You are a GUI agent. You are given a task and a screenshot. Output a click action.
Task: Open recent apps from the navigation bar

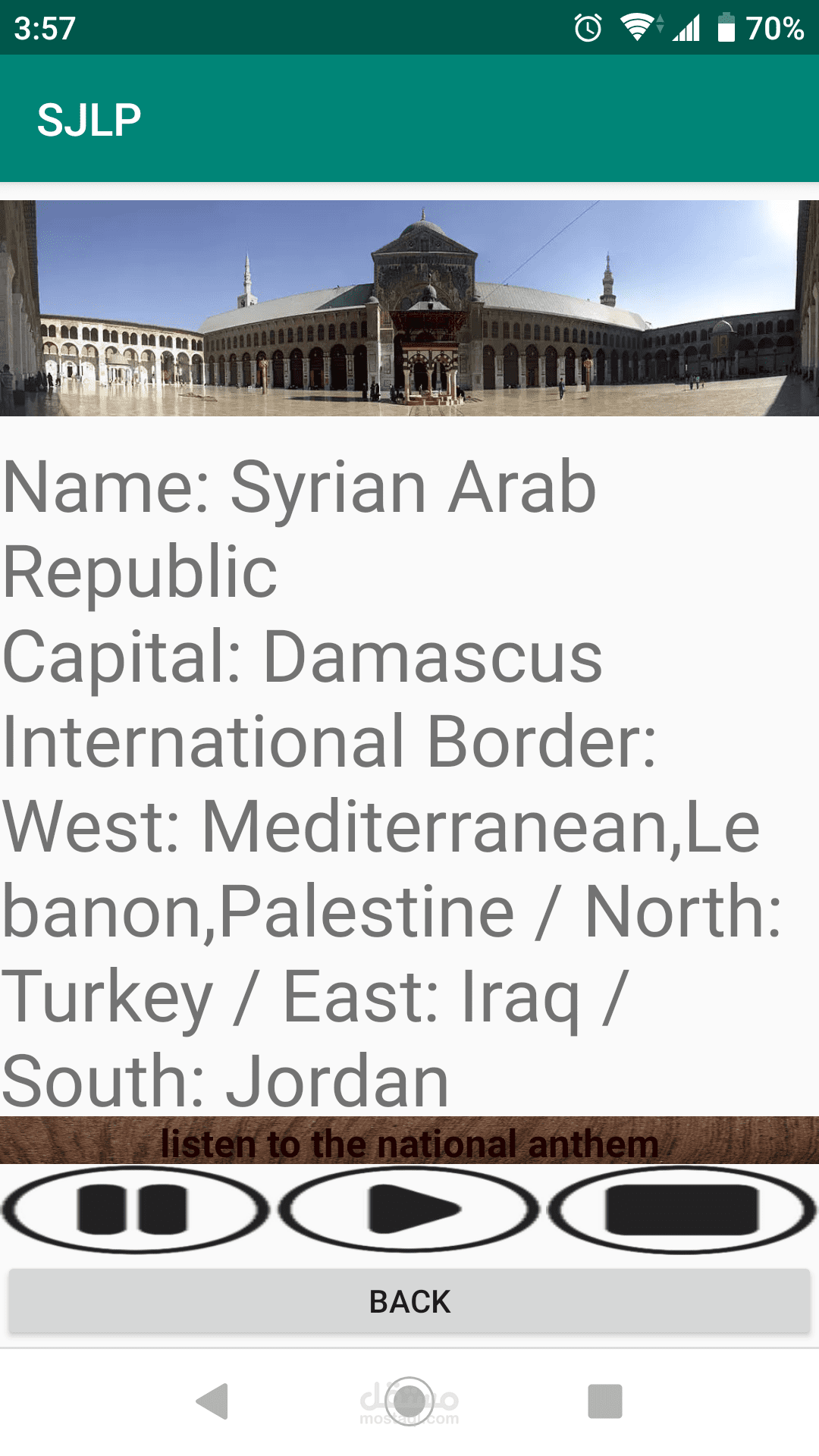coord(604,1401)
